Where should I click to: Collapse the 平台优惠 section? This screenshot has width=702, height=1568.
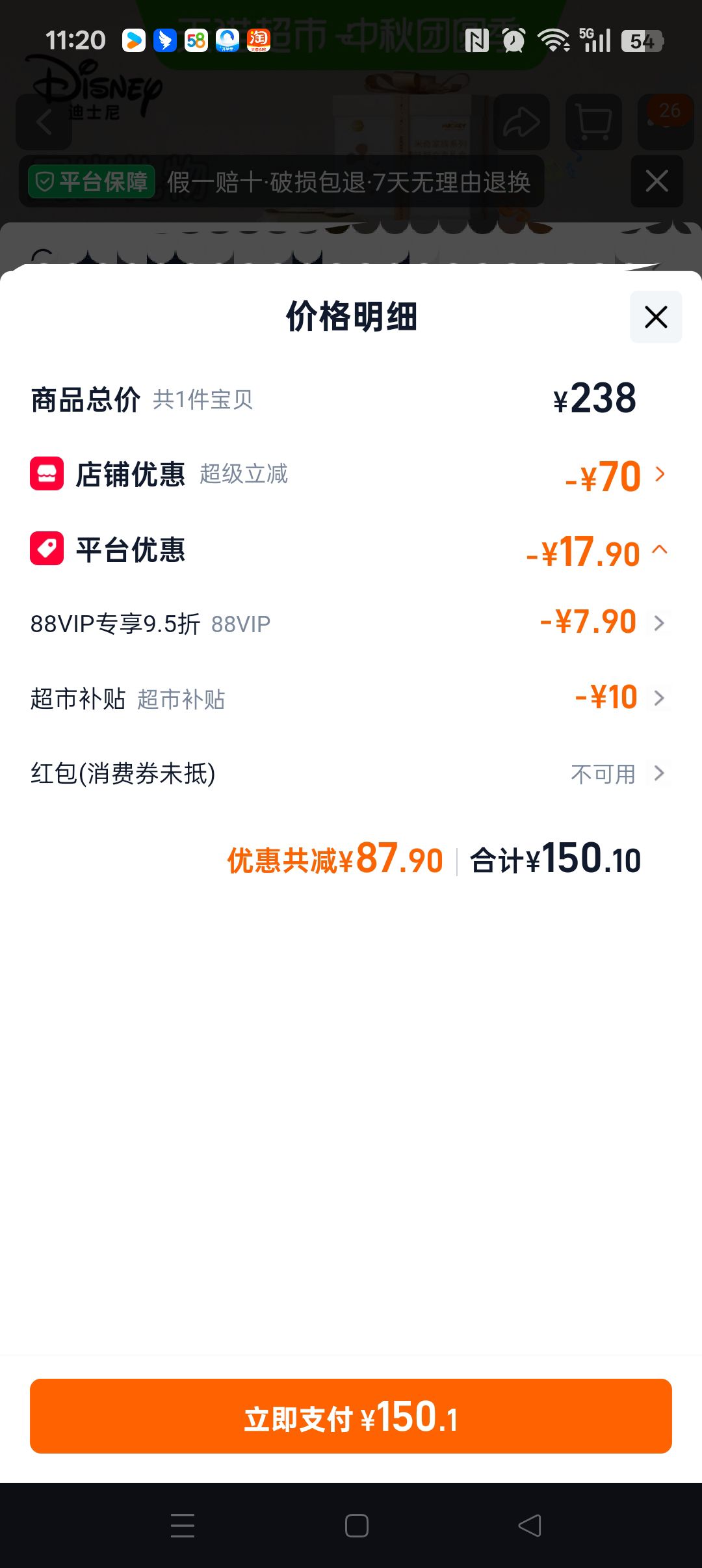point(351,550)
